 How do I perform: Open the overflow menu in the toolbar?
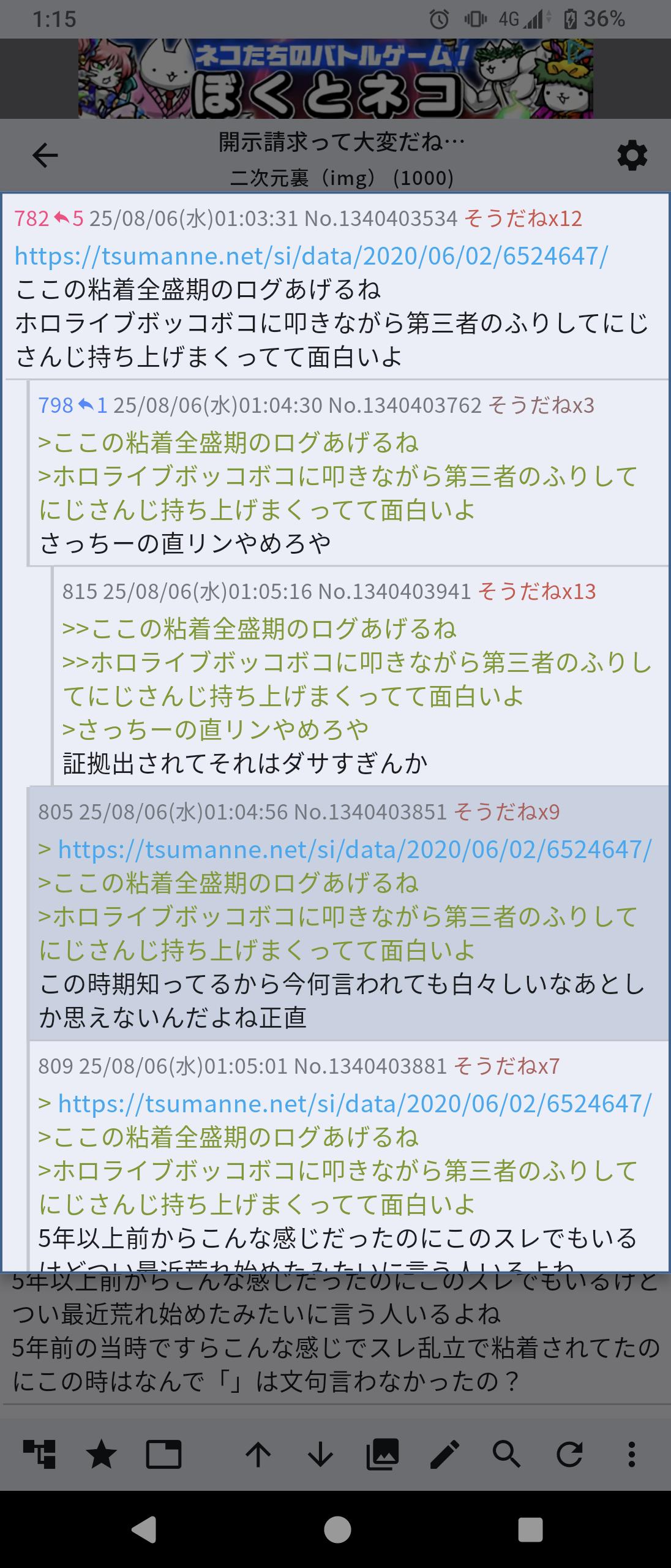coord(631,1454)
